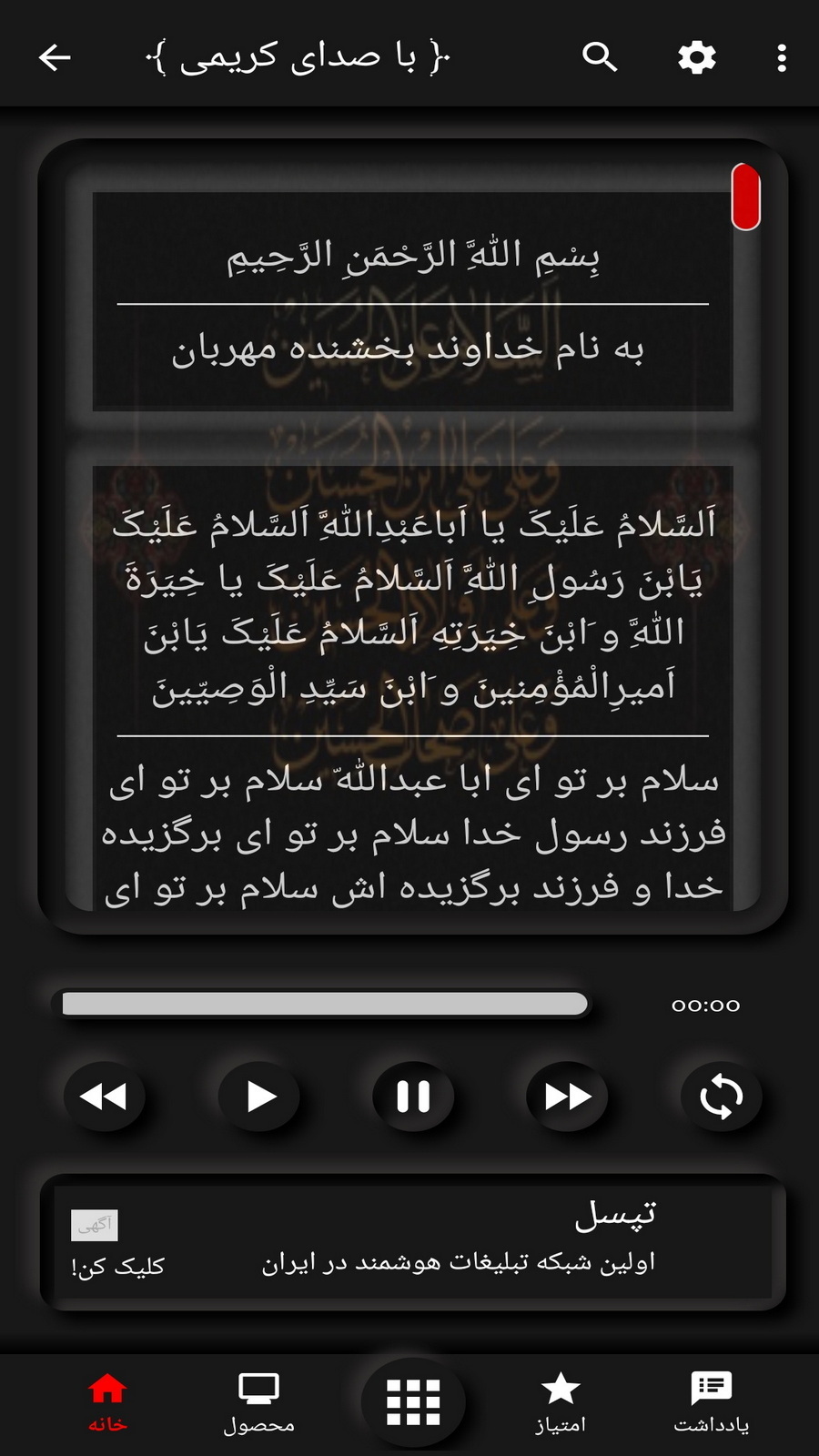Go back with the top arrow
Viewport: 819px width, 1456px height.
55,58
